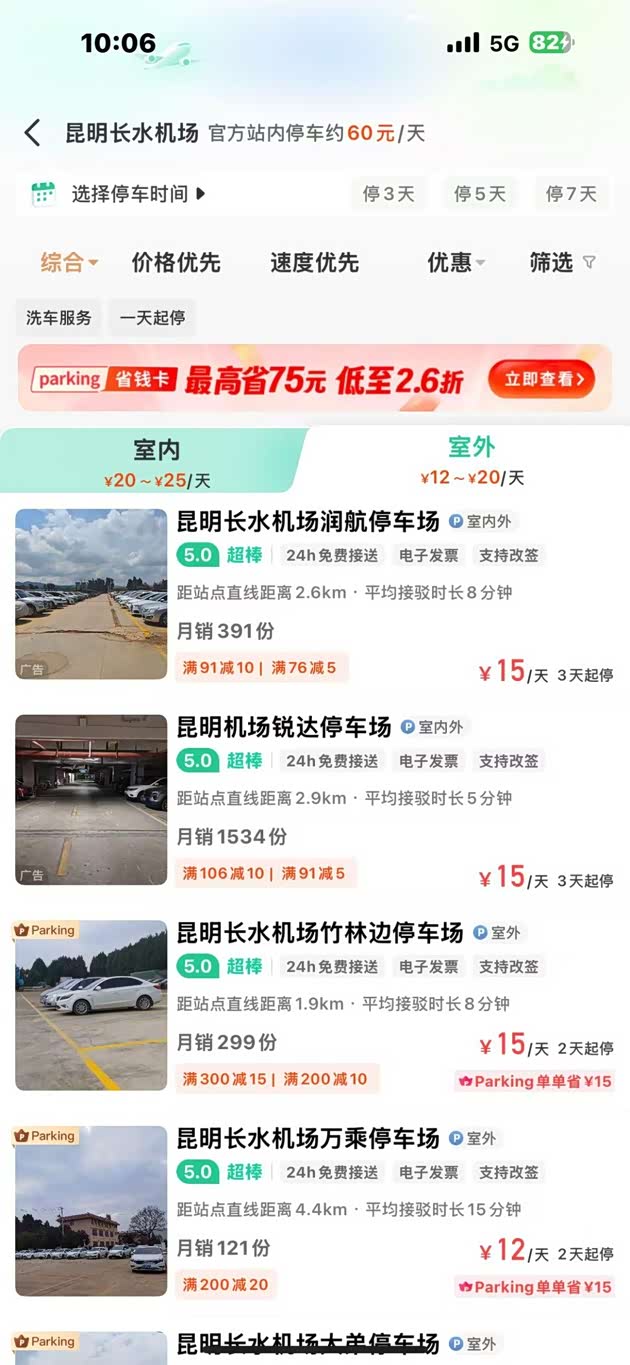Sort parking lots by 价格优先
Image resolution: width=630 pixels, height=1365 pixels.
point(176,263)
